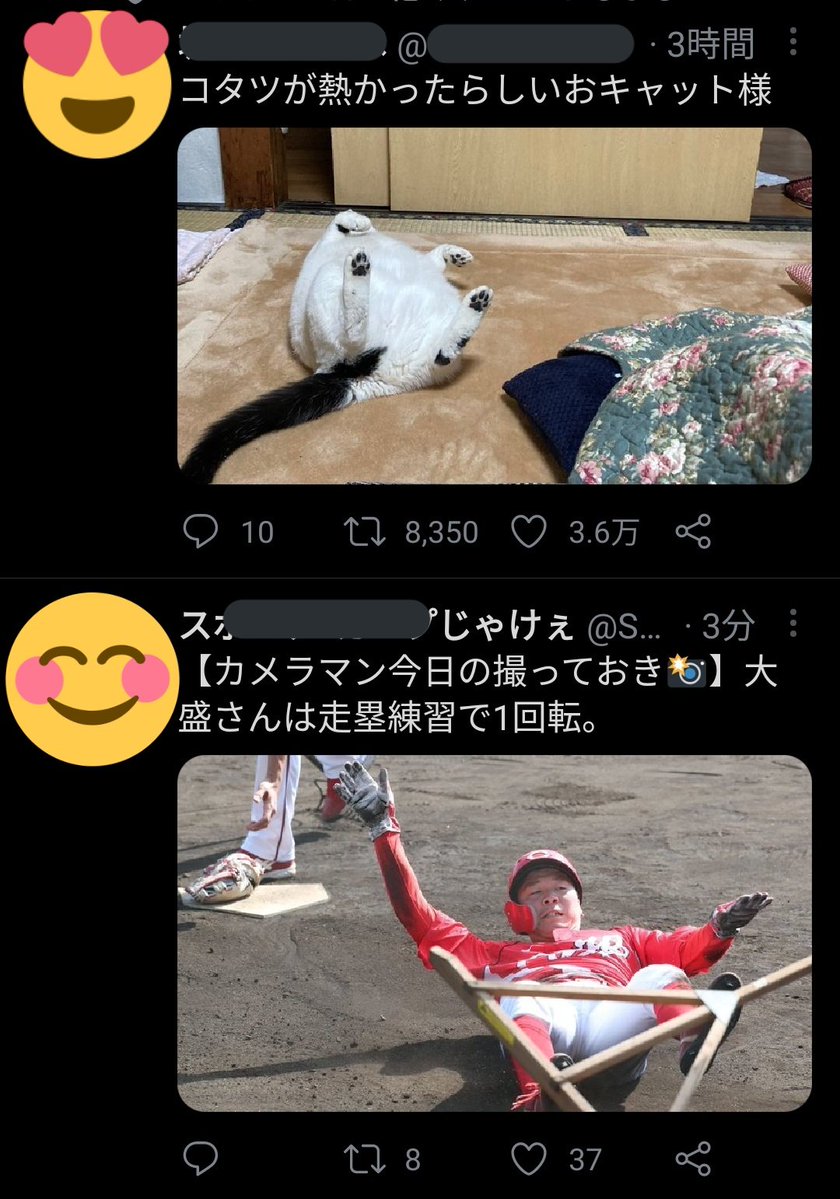Reply to the baseball practice tweet
Viewport: 840px width, 1199px height.
(x=201, y=1159)
